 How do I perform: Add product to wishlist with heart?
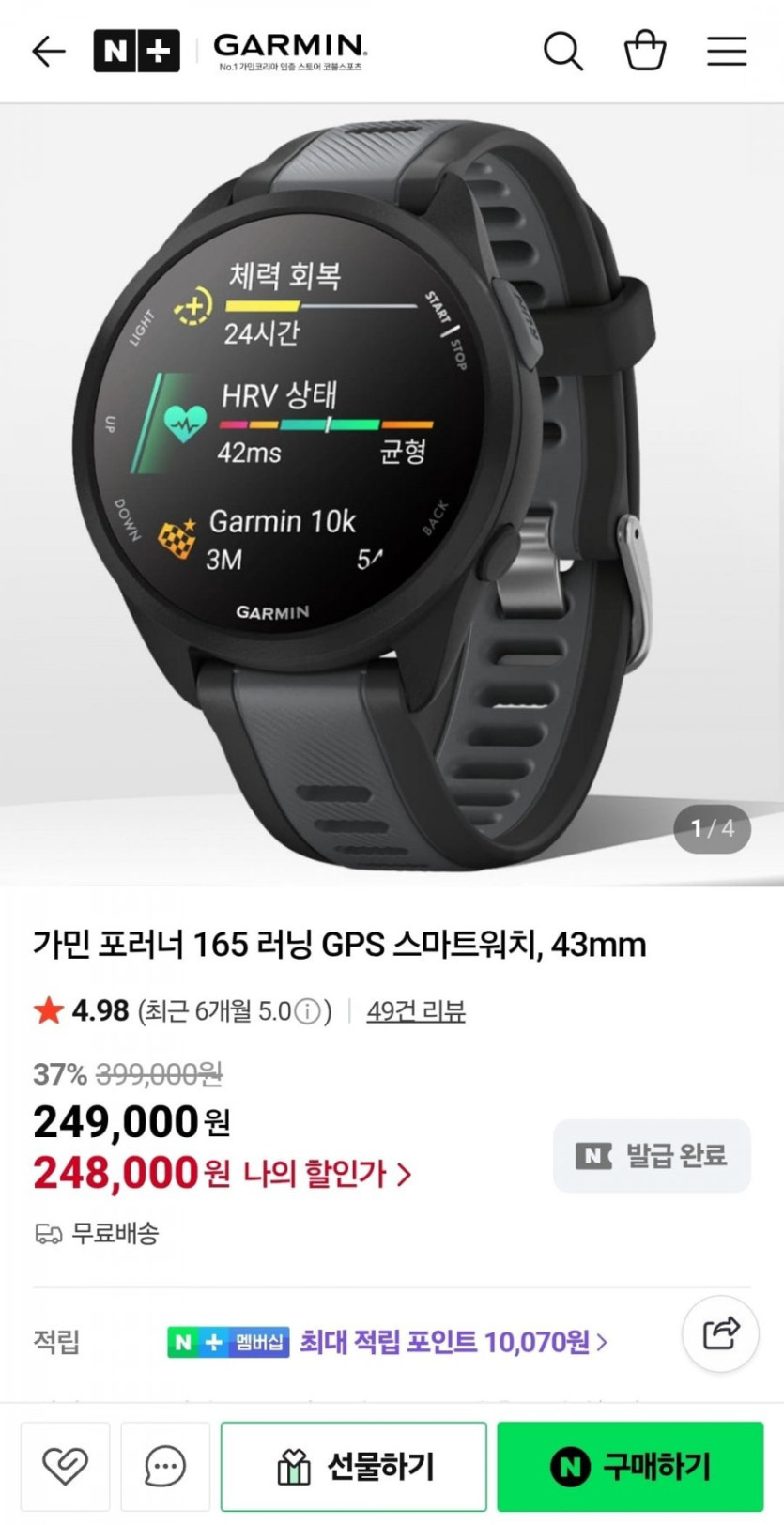(x=65, y=1466)
